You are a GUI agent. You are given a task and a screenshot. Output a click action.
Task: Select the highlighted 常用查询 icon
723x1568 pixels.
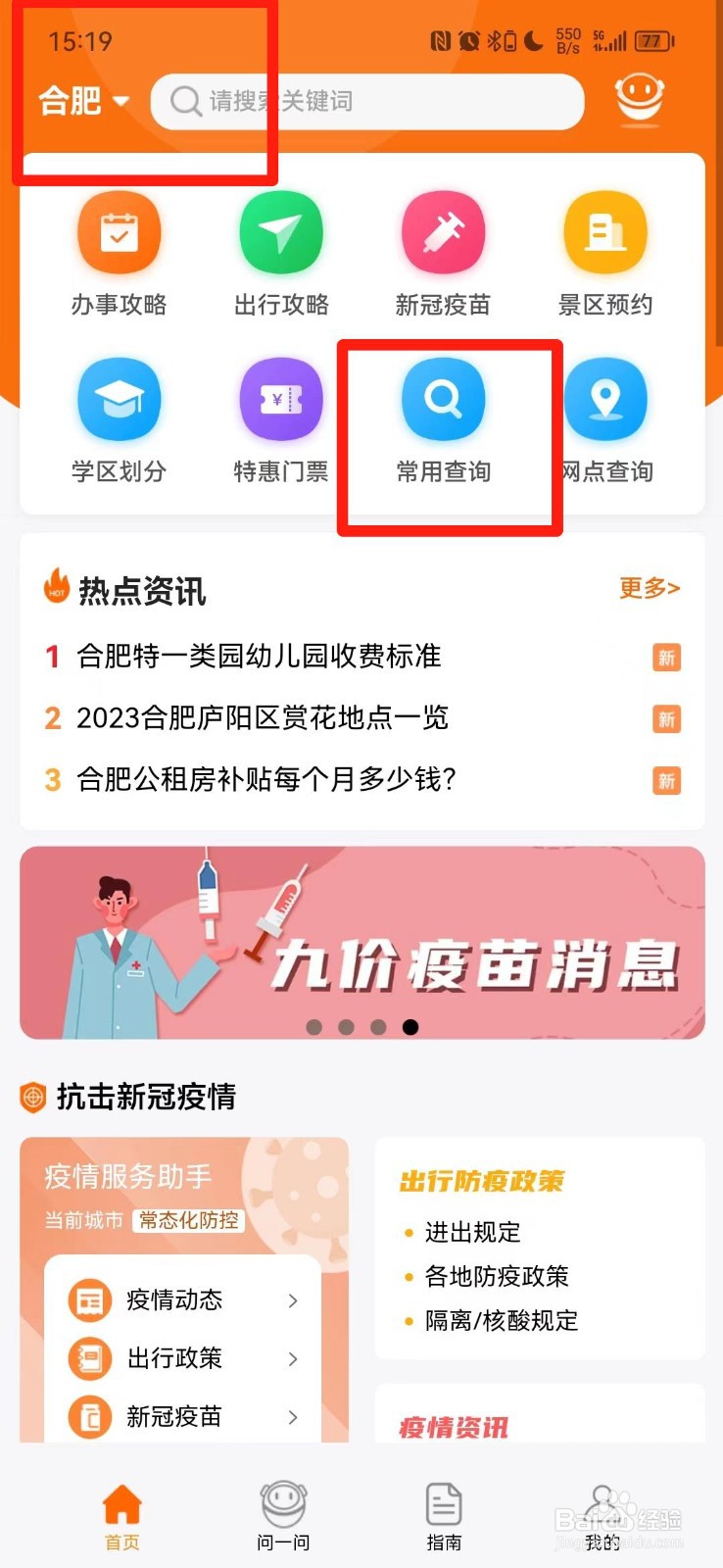pyautogui.click(x=443, y=416)
